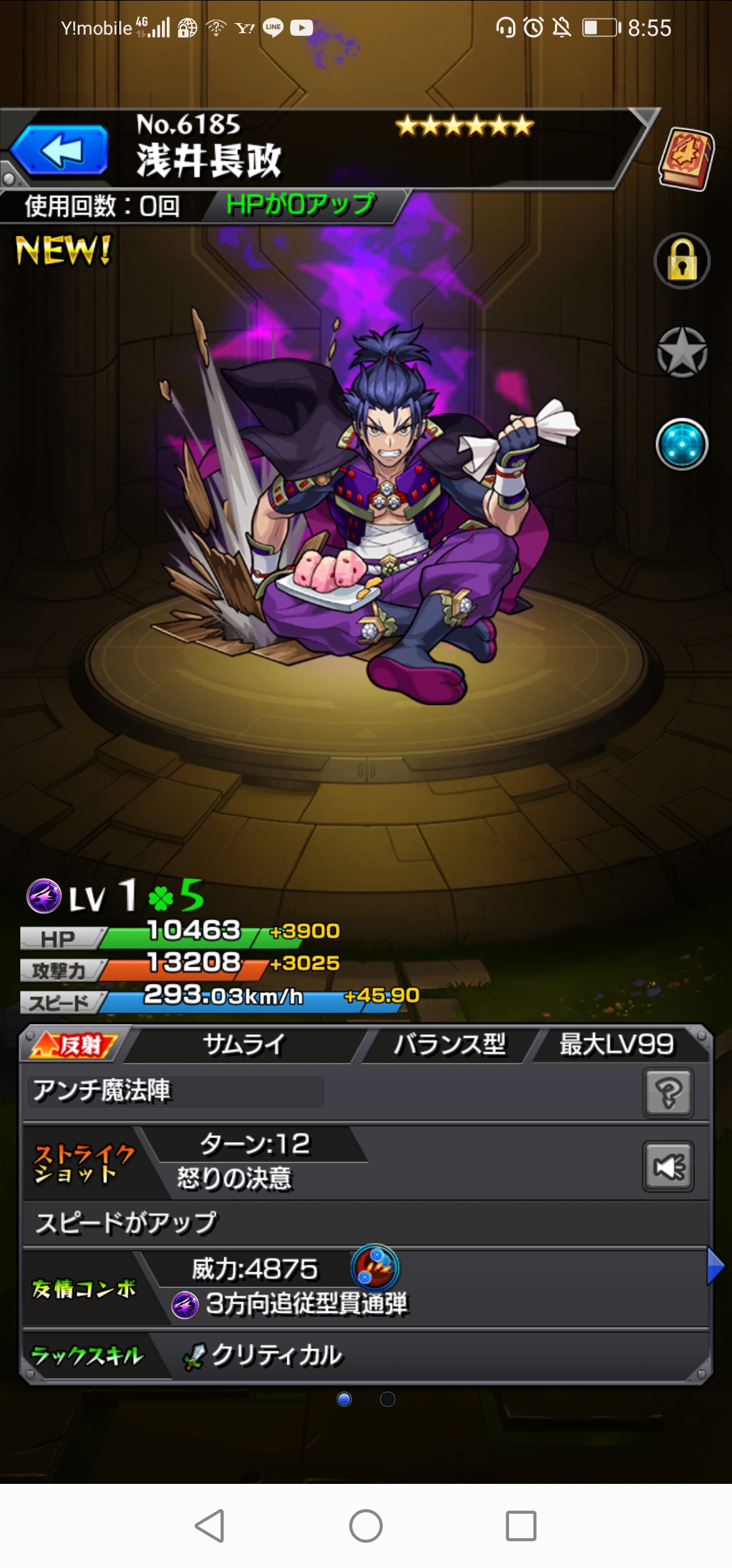Screen dimensions: 732x1568
Task: Open the monster encyclopedia book icon
Action: pyautogui.click(x=686, y=159)
